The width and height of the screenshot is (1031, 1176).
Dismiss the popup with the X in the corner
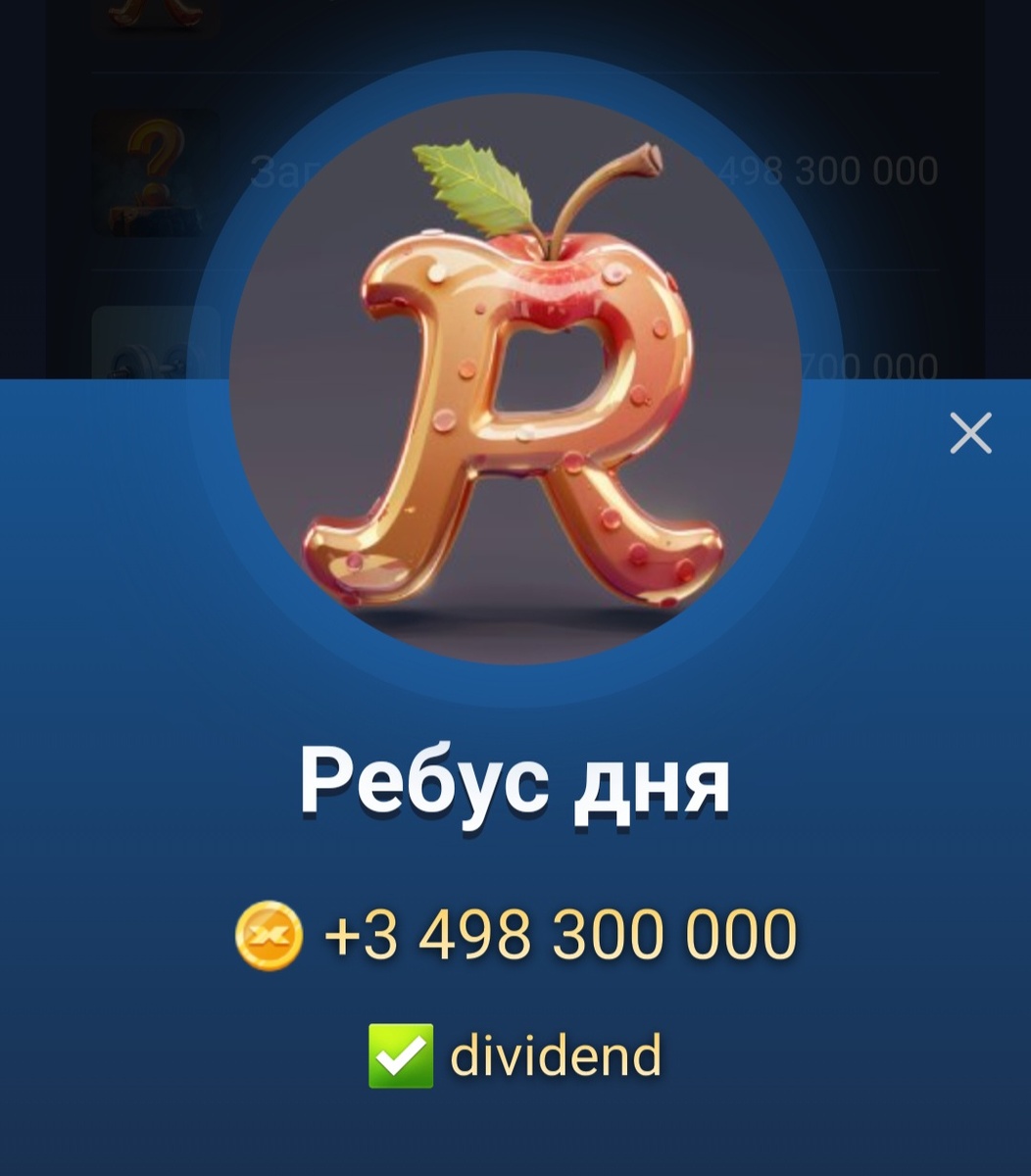click(x=971, y=431)
